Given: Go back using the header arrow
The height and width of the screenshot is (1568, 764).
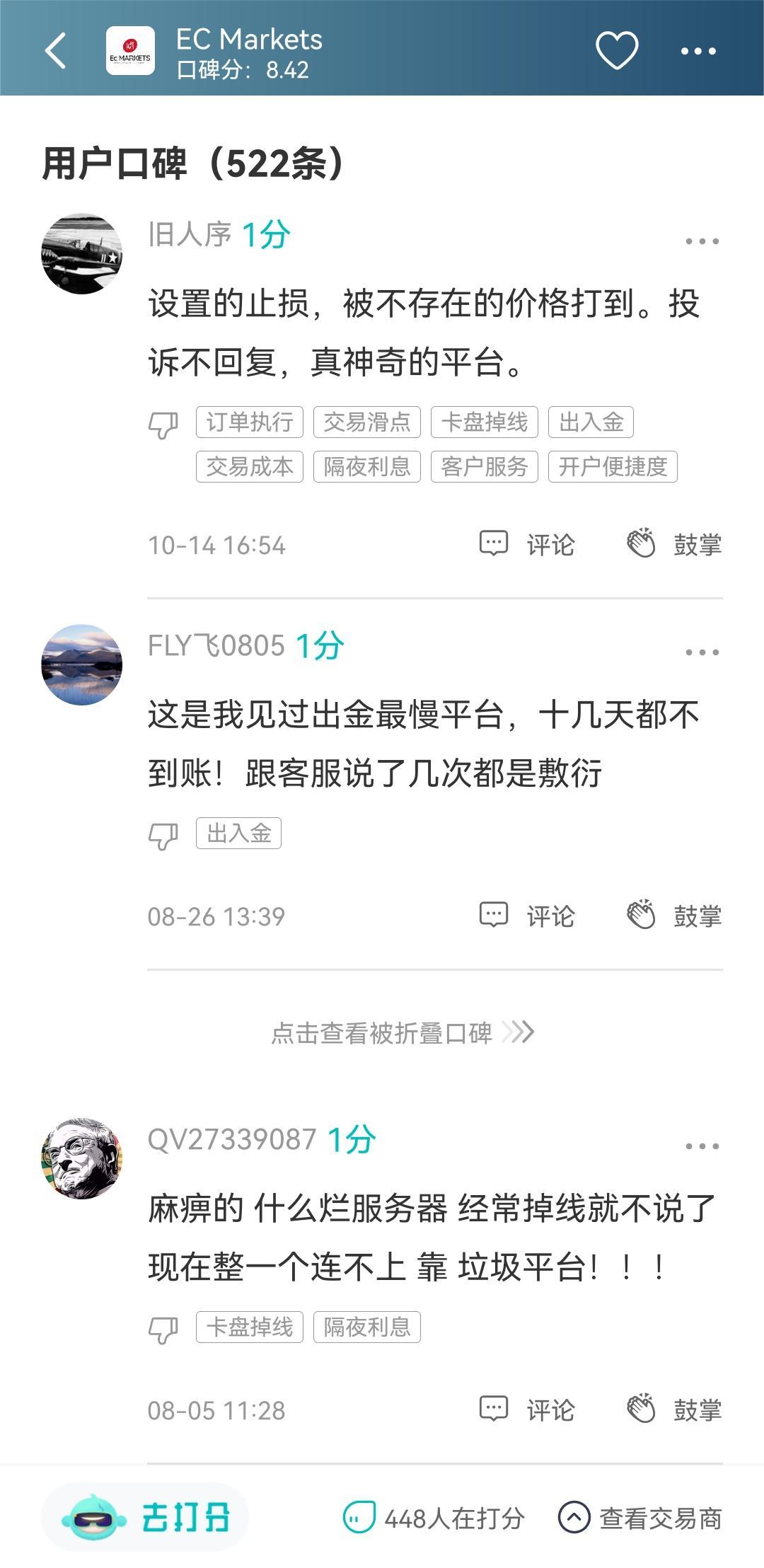Looking at the screenshot, I should (55, 51).
